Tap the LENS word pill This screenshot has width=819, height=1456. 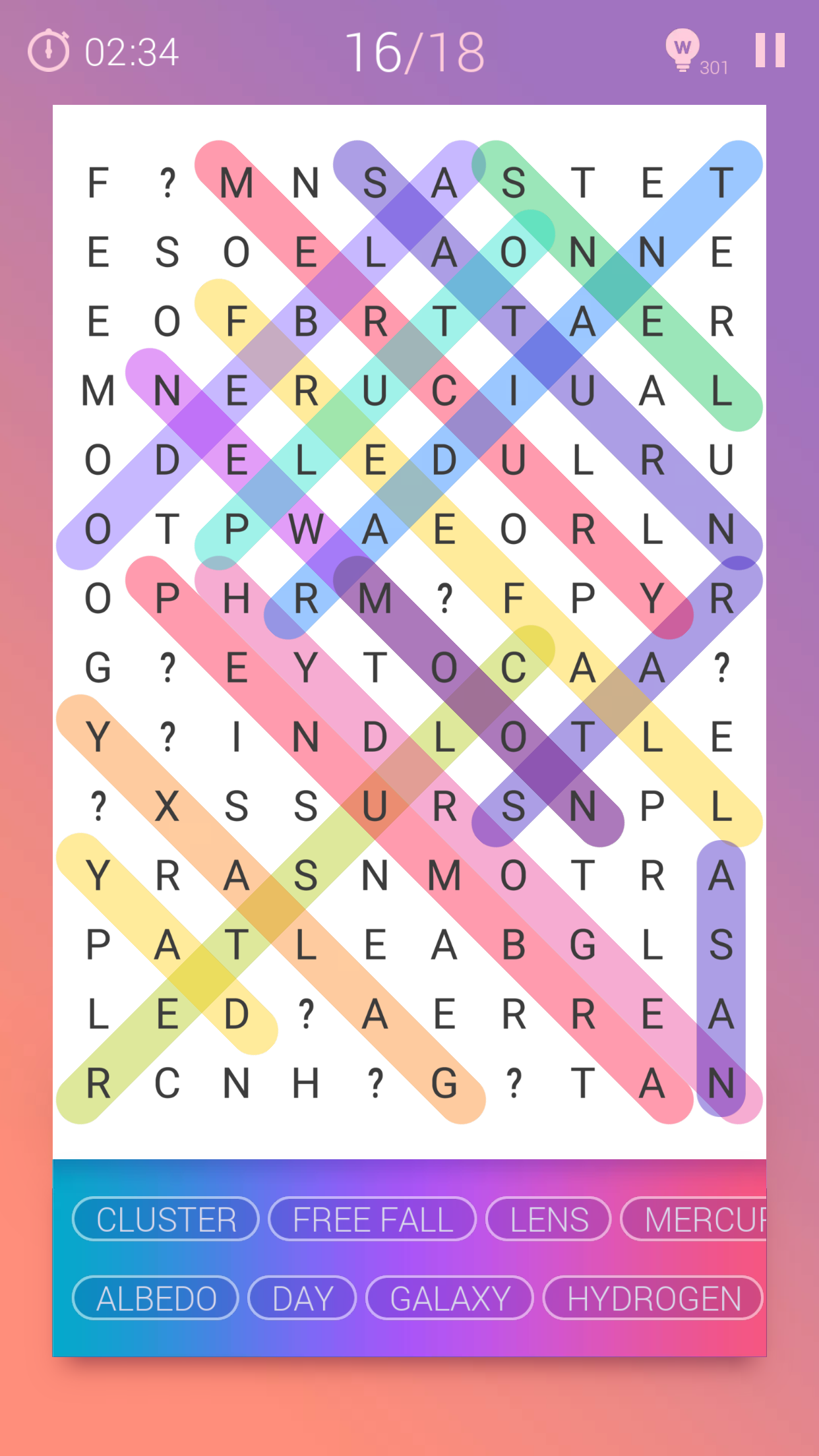548,1220
